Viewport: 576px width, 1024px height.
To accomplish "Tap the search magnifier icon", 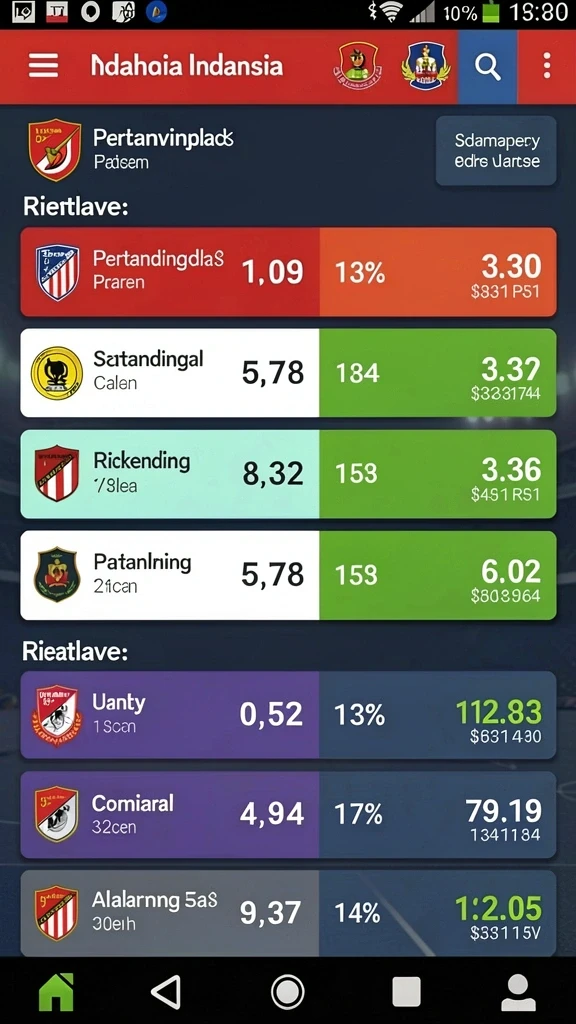I will pos(487,67).
